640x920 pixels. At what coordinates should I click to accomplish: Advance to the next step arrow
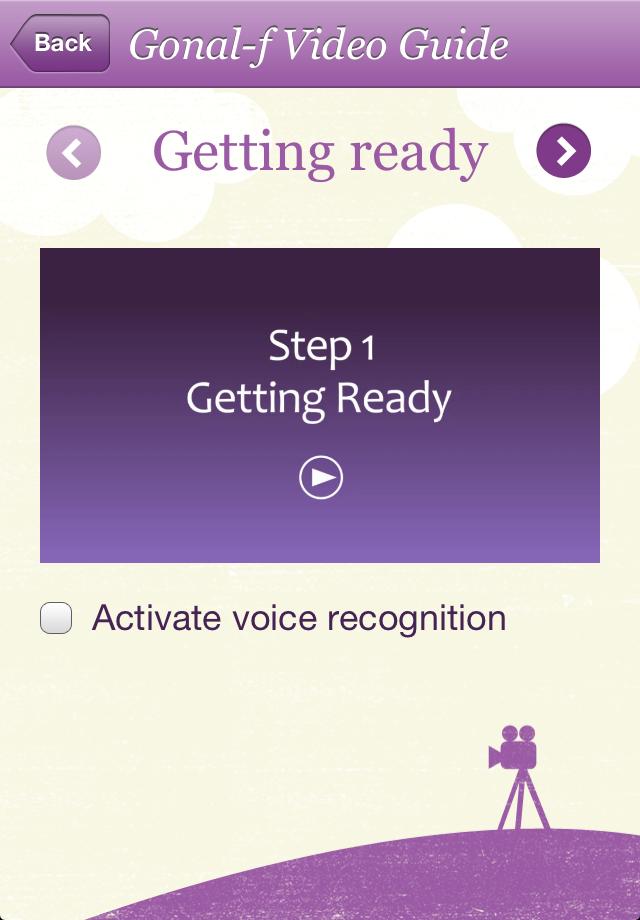pyautogui.click(x=564, y=151)
